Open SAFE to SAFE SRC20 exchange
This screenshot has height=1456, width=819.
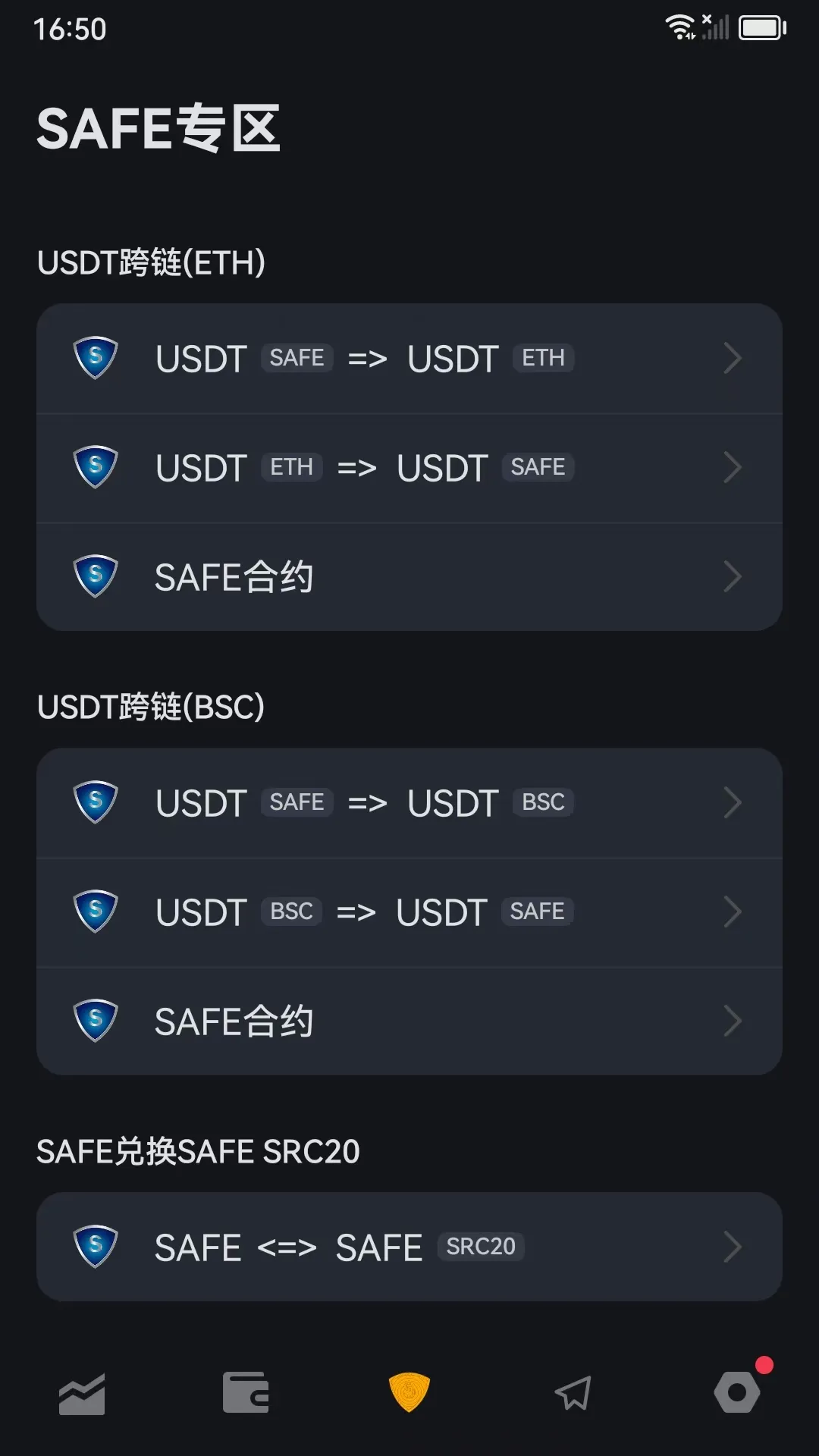409,1247
